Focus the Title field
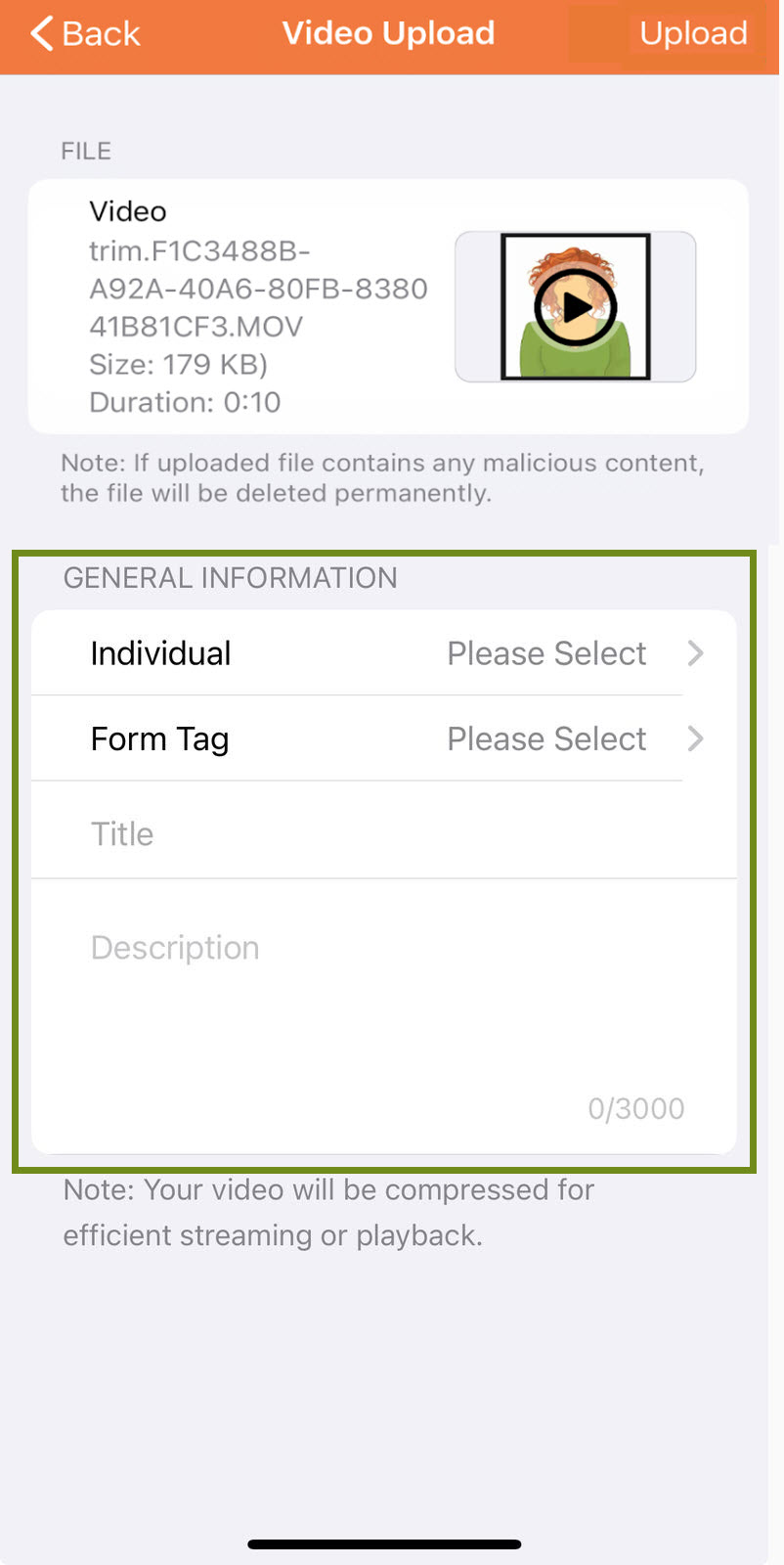 [383, 833]
